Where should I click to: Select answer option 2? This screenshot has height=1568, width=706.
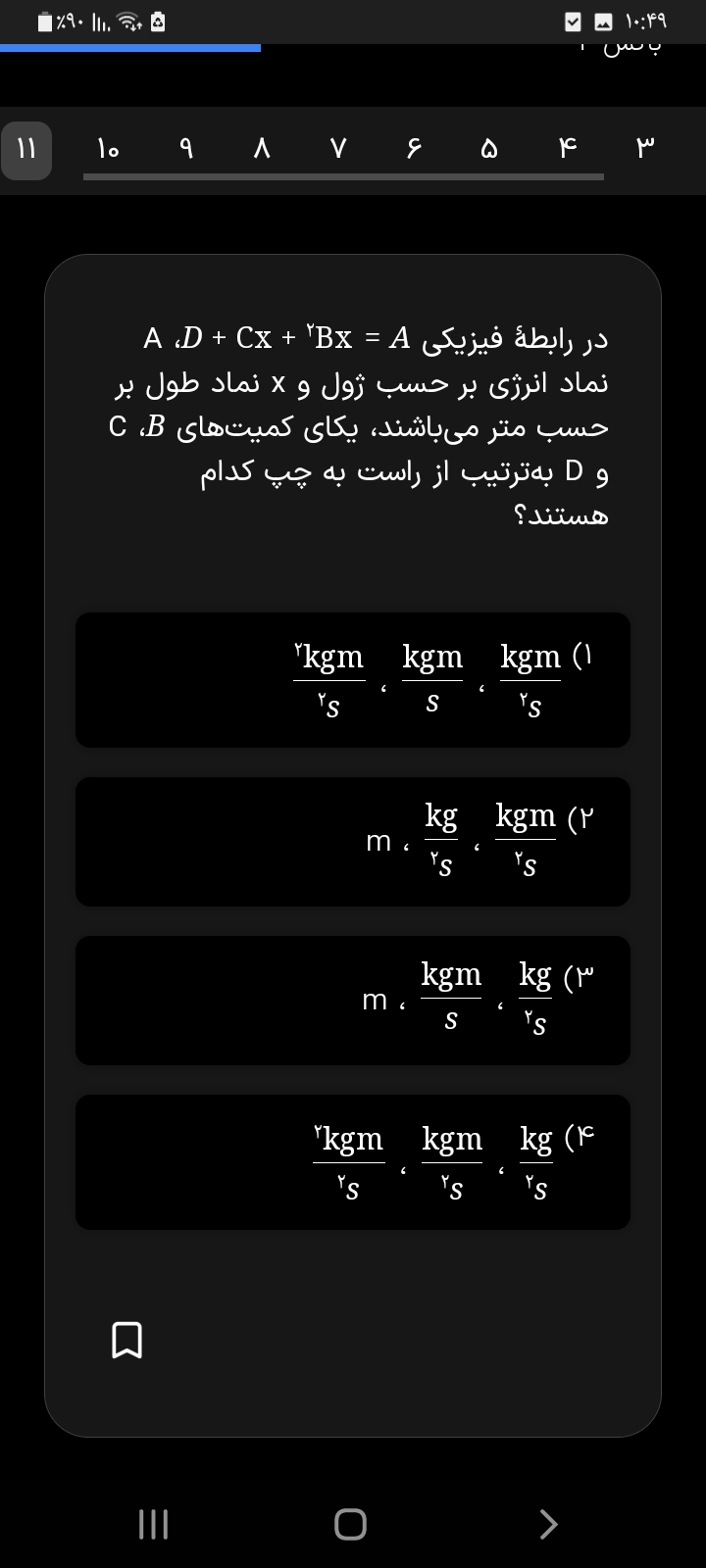point(353,841)
